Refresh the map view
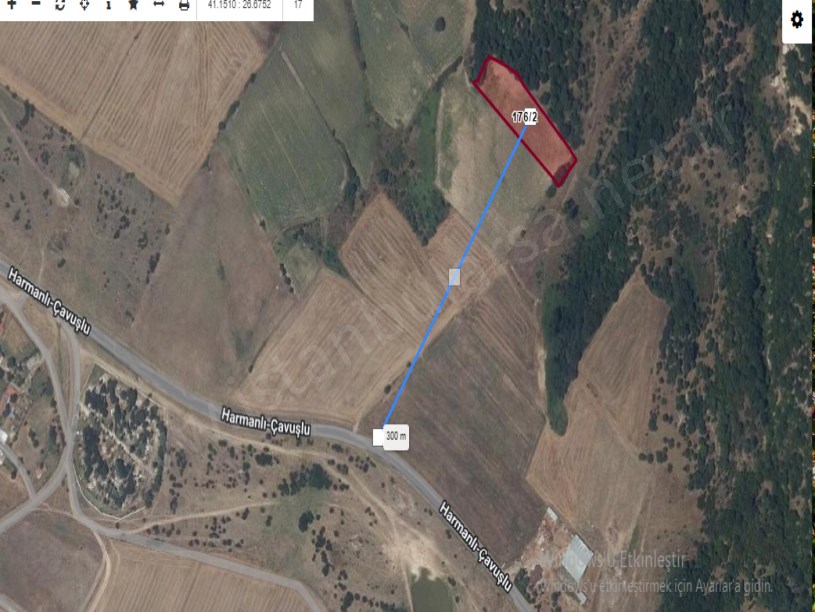The image size is (815, 612). tap(59, 5)
